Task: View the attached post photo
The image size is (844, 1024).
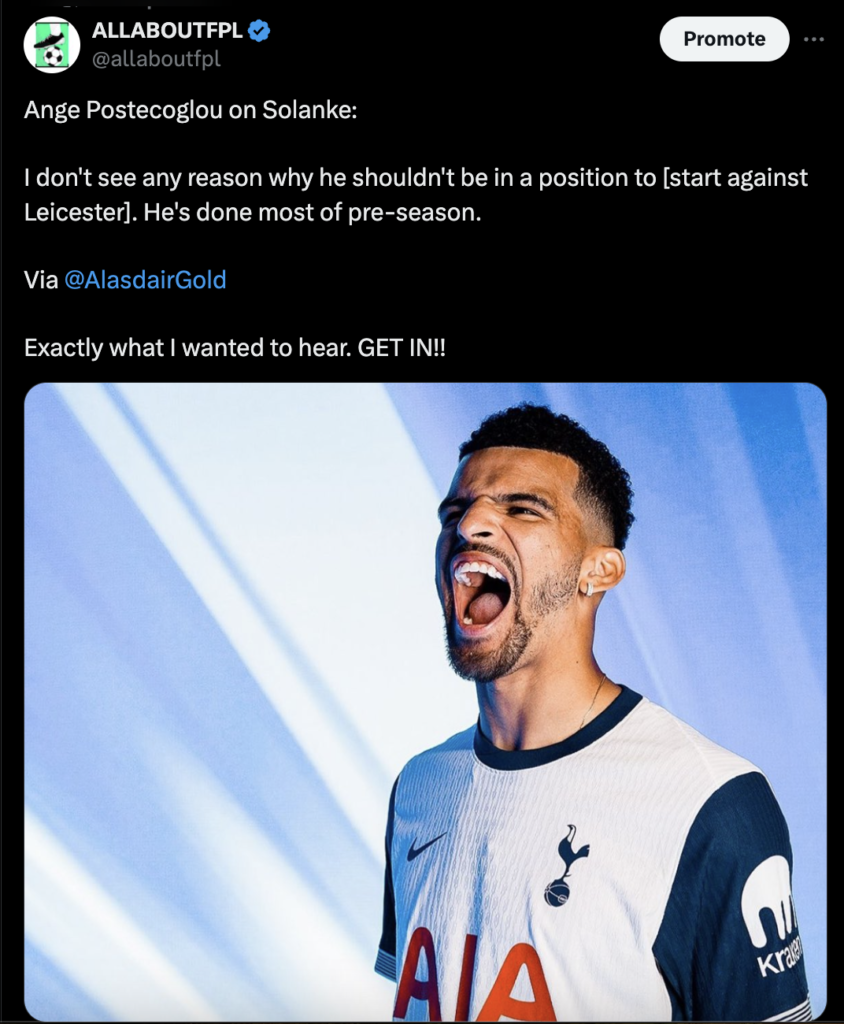Action: click(x=425, y=700)
